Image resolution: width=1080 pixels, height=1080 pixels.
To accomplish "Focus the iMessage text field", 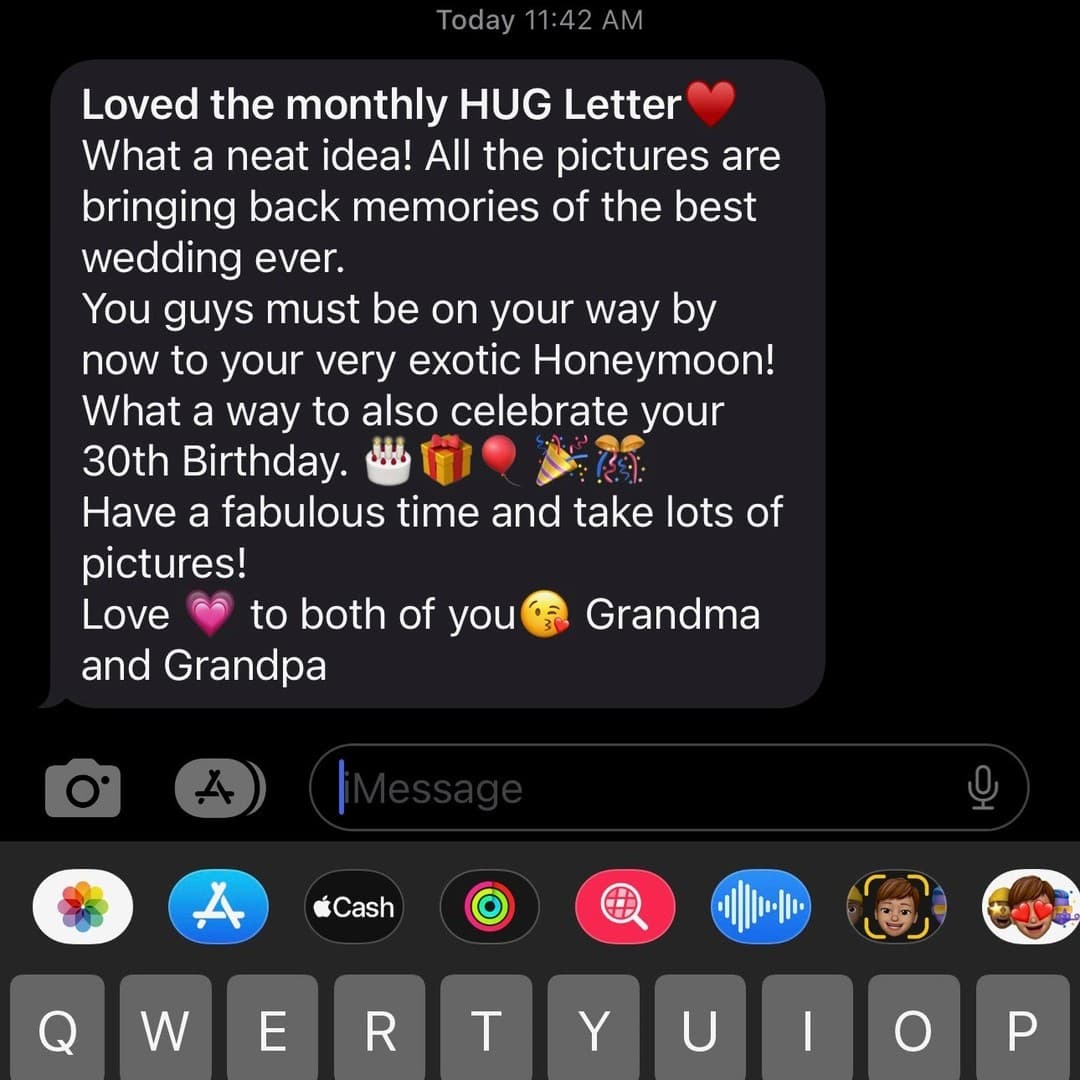I will (640, 789).
